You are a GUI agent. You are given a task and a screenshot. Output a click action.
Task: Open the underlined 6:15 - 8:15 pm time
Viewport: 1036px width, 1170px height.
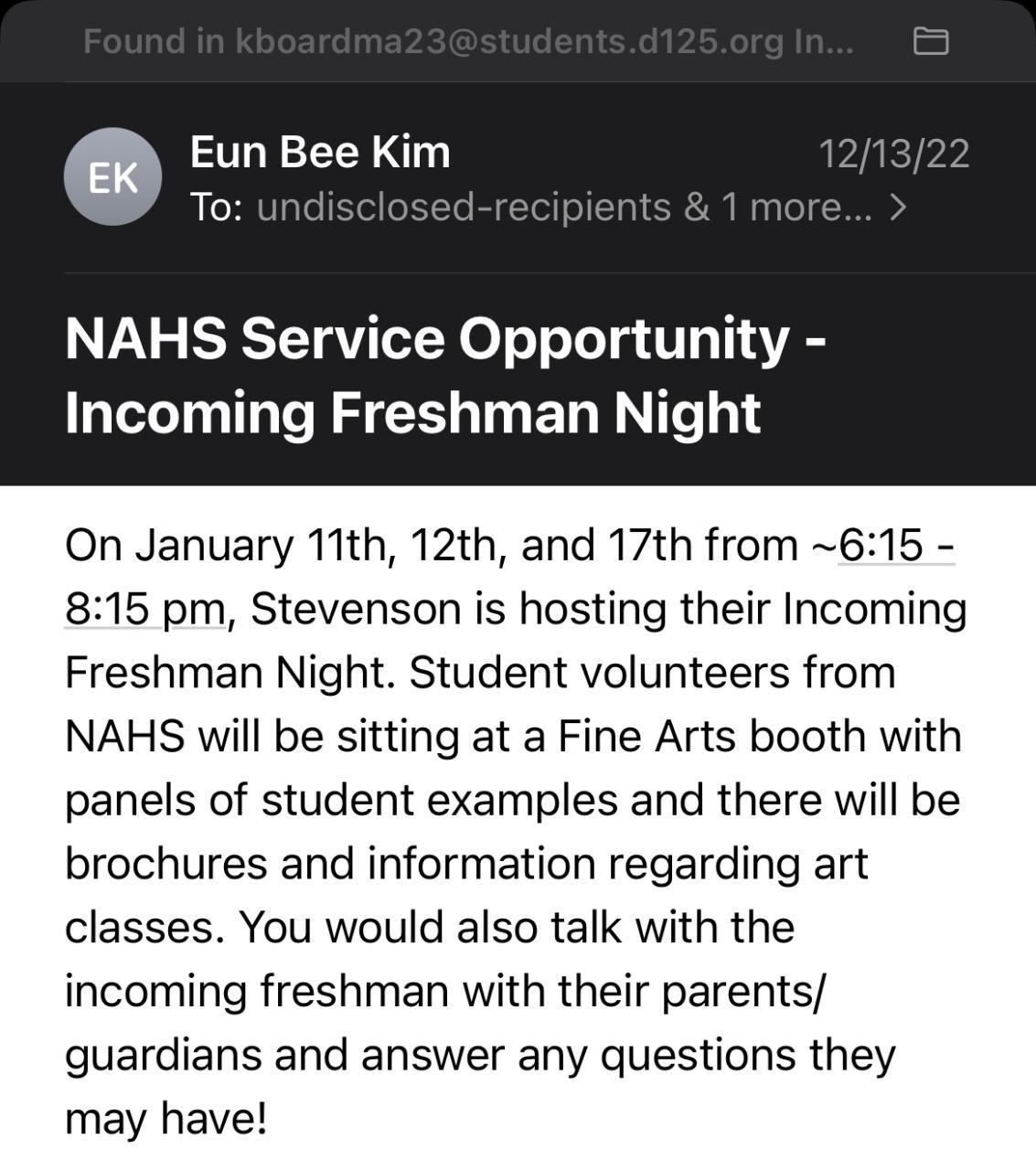(x=895, y=547)
